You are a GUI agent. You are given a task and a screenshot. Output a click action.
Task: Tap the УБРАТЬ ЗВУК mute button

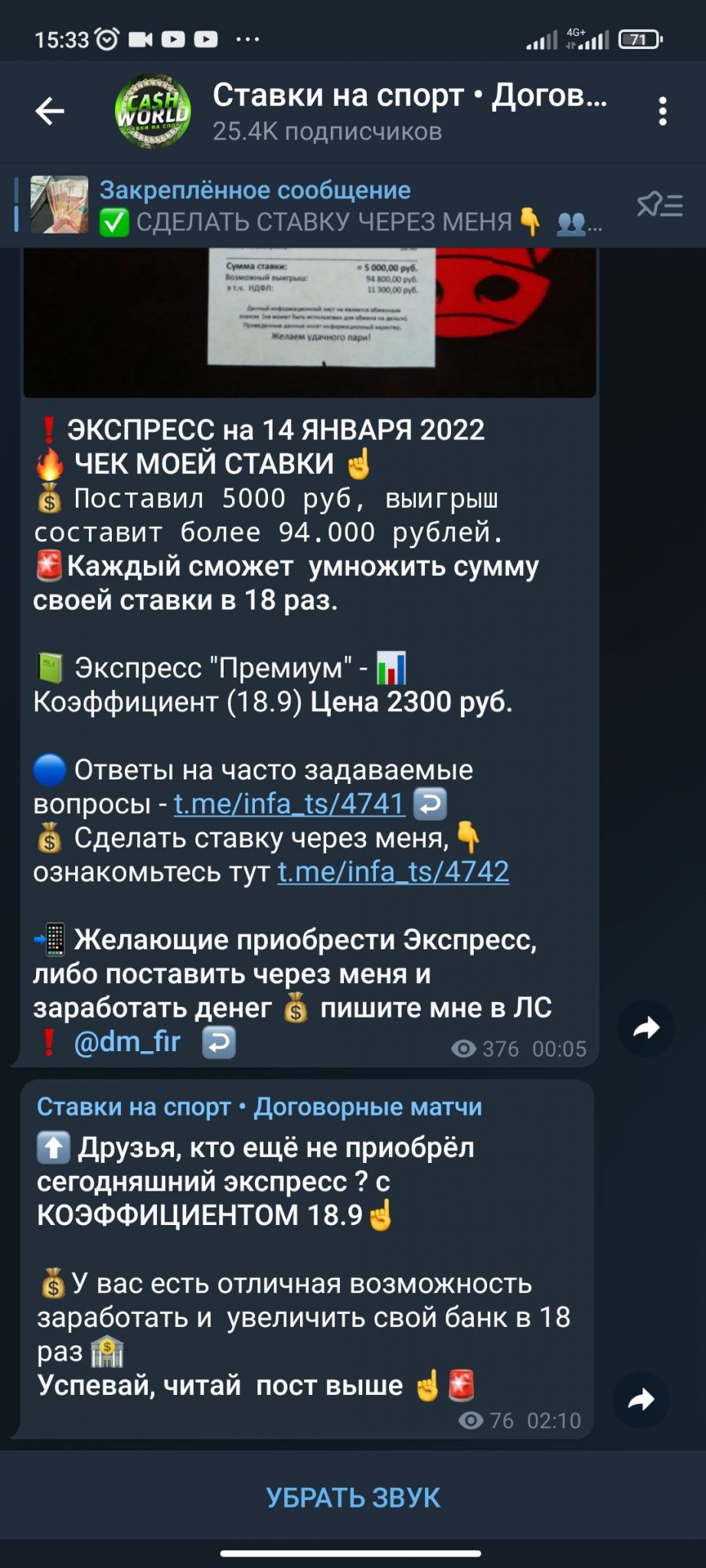(x=353, y=1498)
